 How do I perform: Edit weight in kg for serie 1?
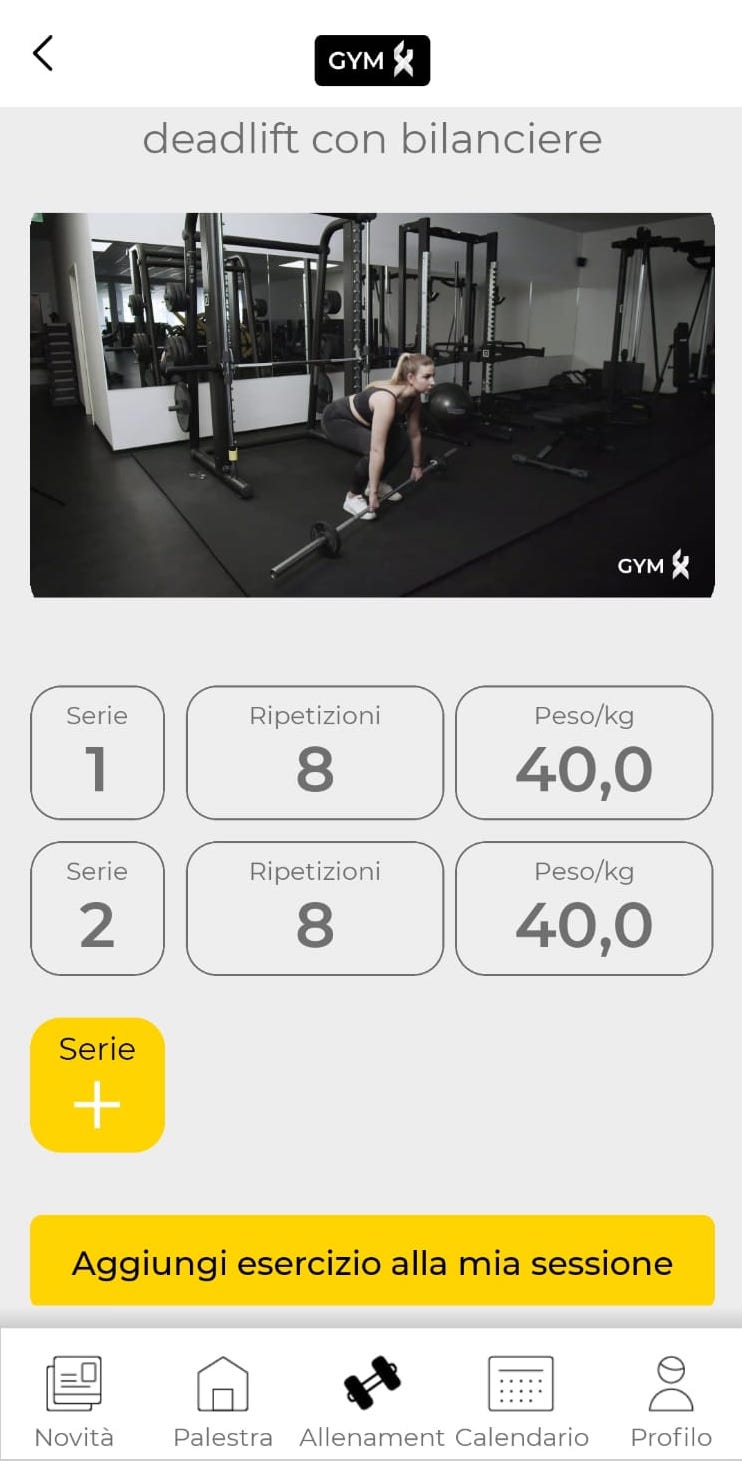(584, 752)
